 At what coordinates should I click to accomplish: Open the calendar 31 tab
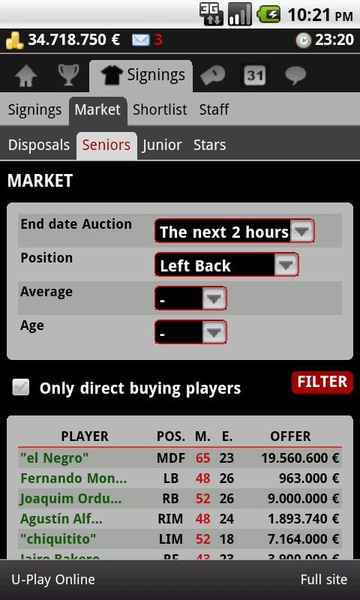pyautogui.click(x=255, y=75)
